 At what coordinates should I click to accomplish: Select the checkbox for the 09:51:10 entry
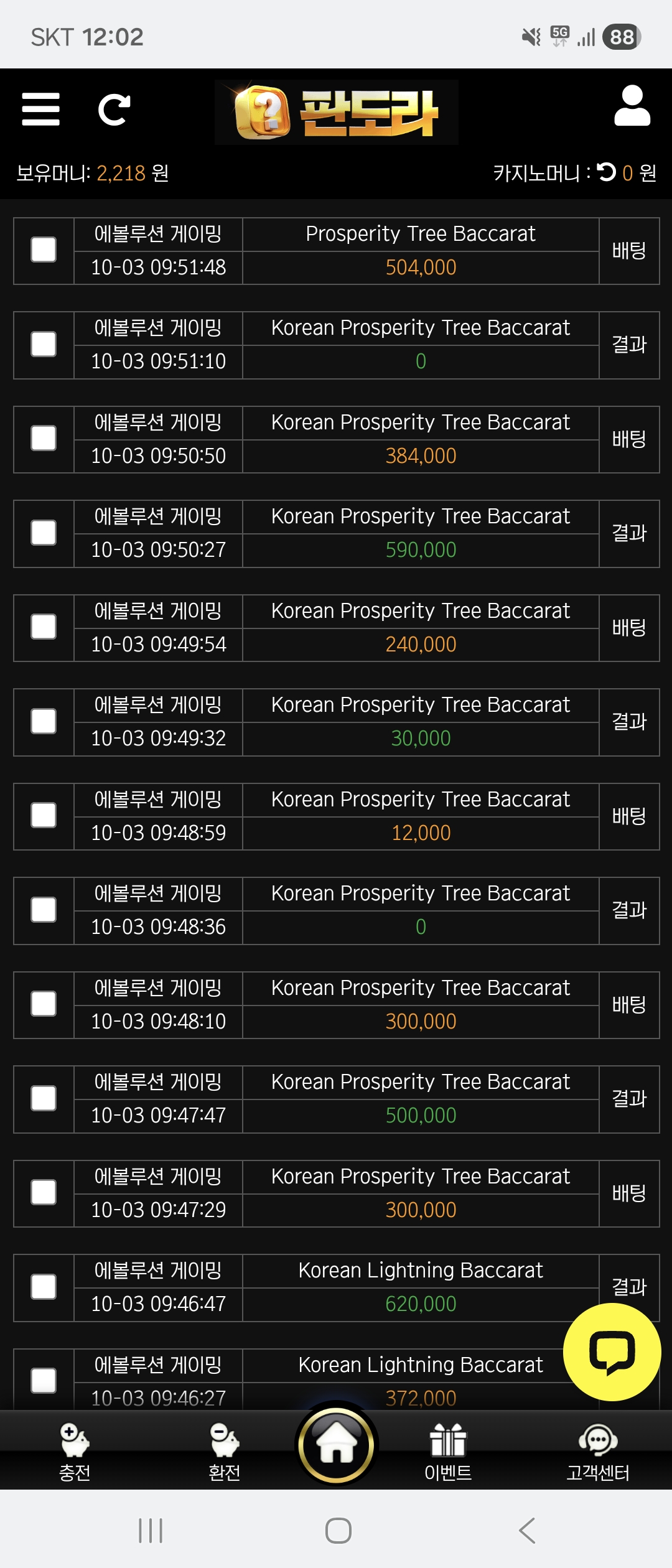tap(44, 344)
